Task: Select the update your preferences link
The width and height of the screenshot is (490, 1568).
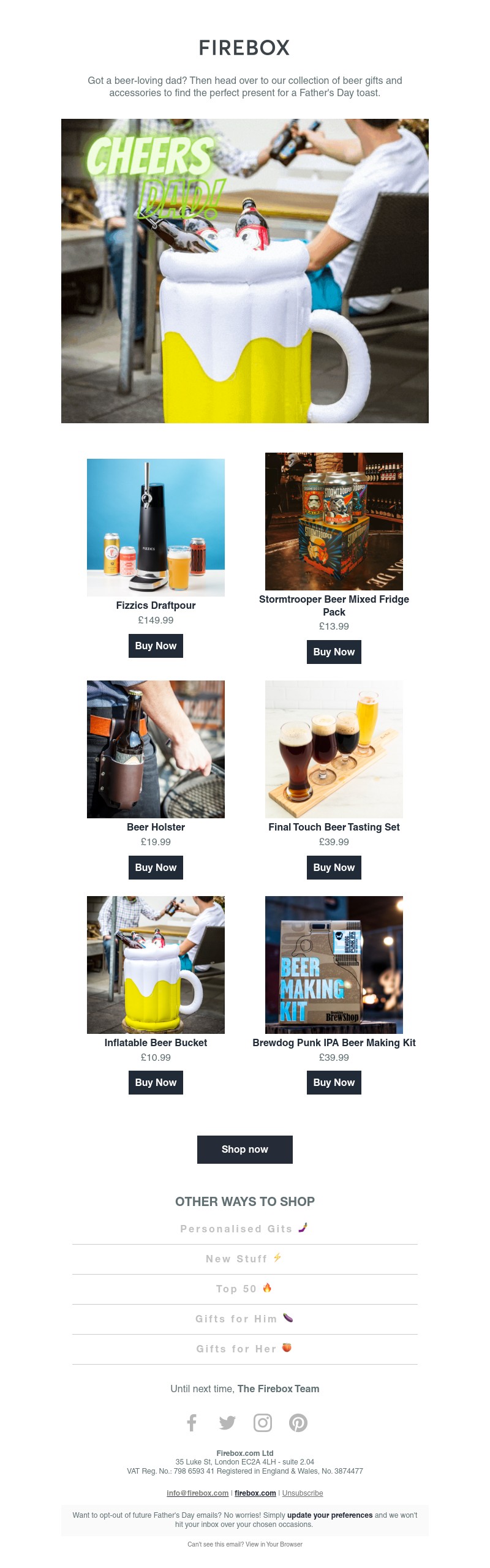Action: click(330, 1515)
